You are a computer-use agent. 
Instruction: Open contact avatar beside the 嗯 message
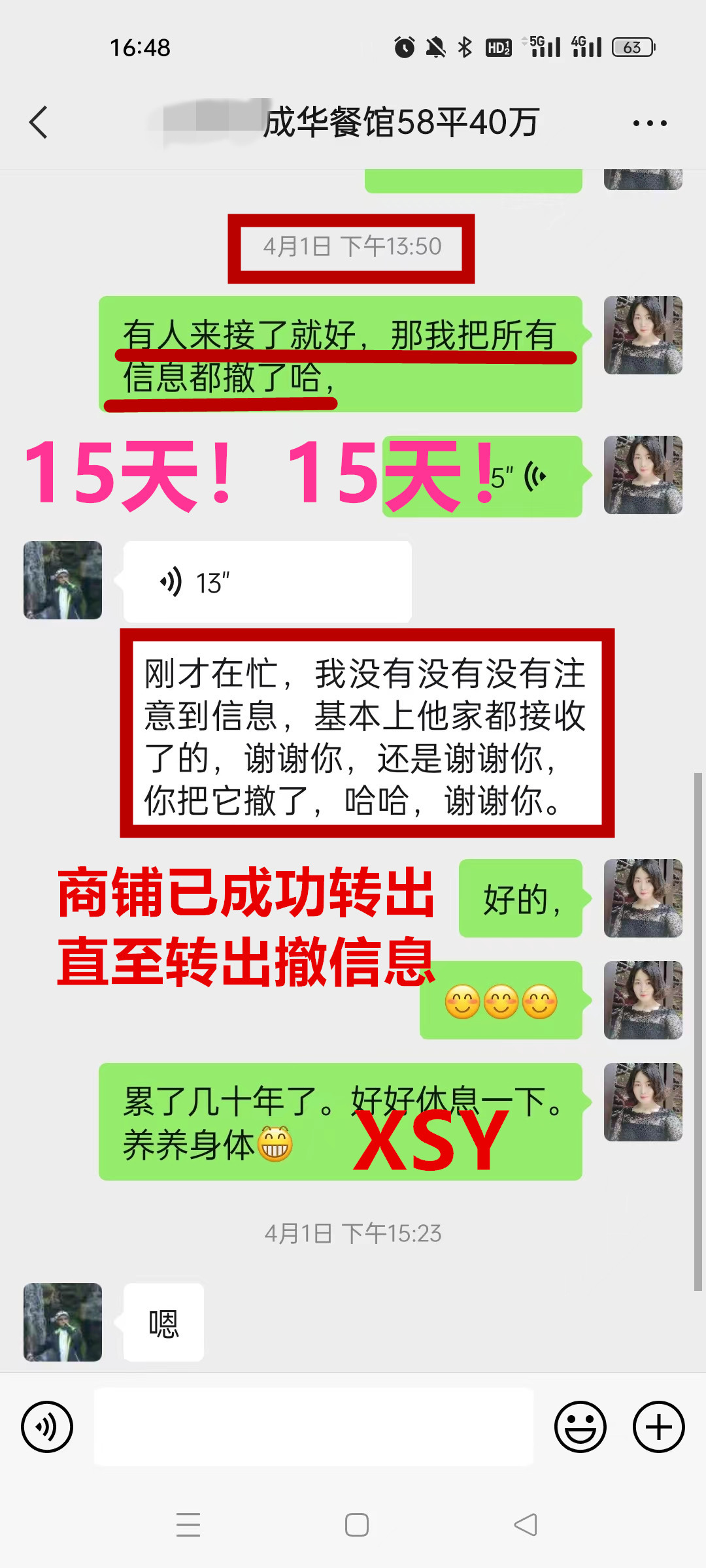point(63,1322)
